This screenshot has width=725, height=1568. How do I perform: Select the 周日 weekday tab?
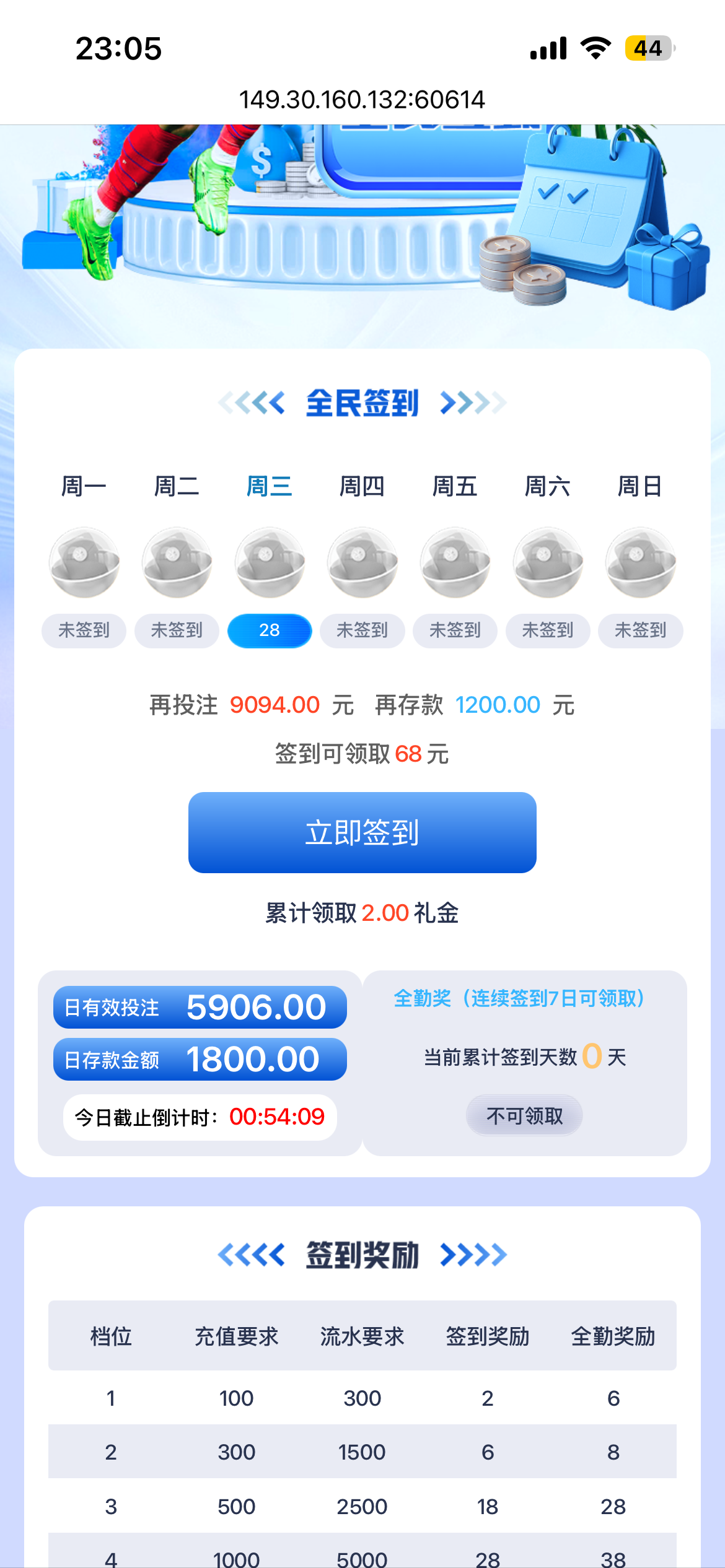click(x=640, y=487)
